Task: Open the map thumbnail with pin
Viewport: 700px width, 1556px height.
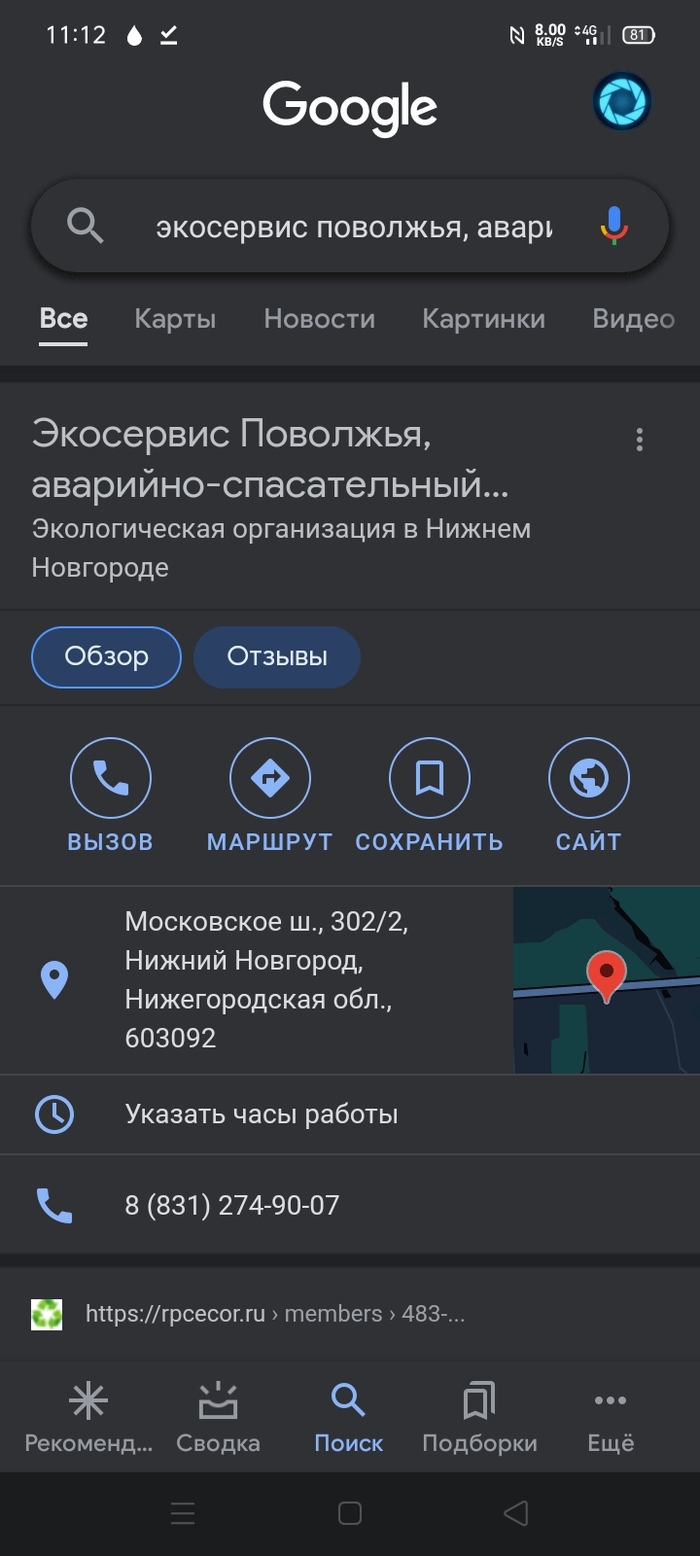Action: 606,980
